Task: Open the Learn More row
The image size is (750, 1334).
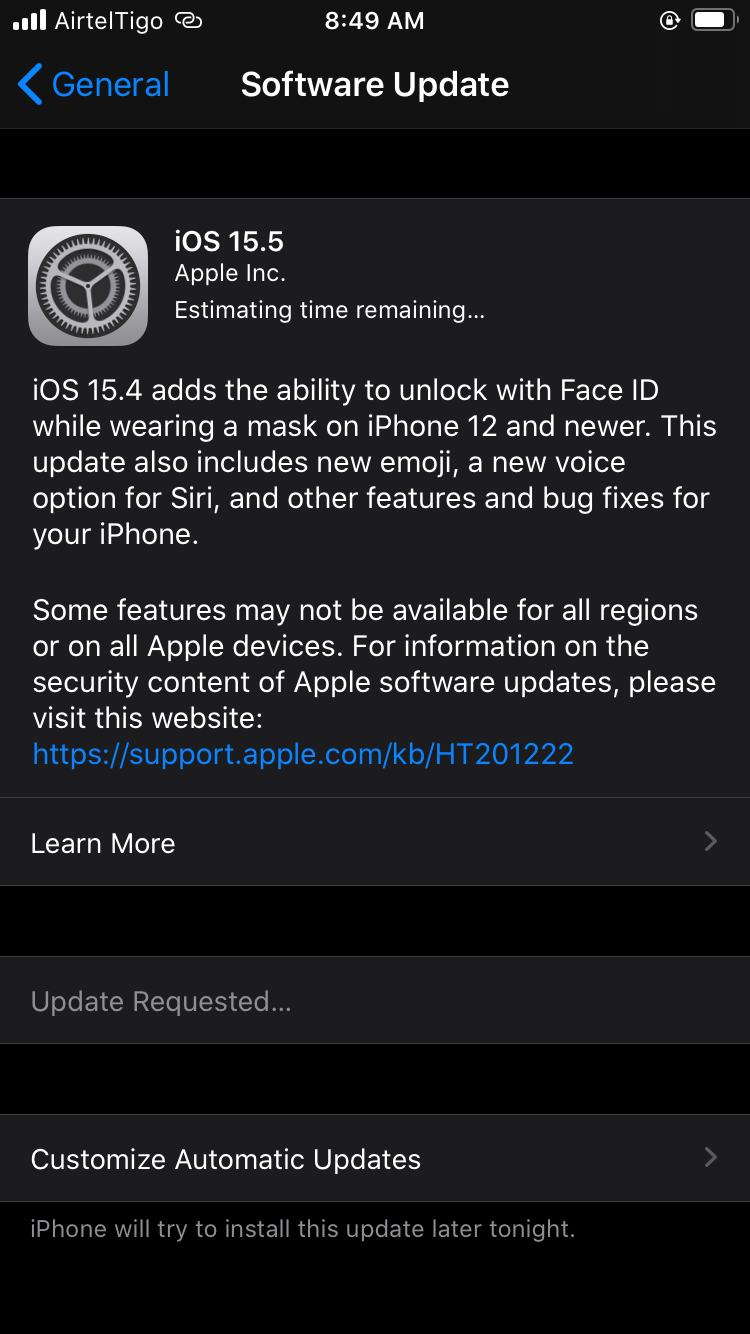Action: tap(375, 842)
